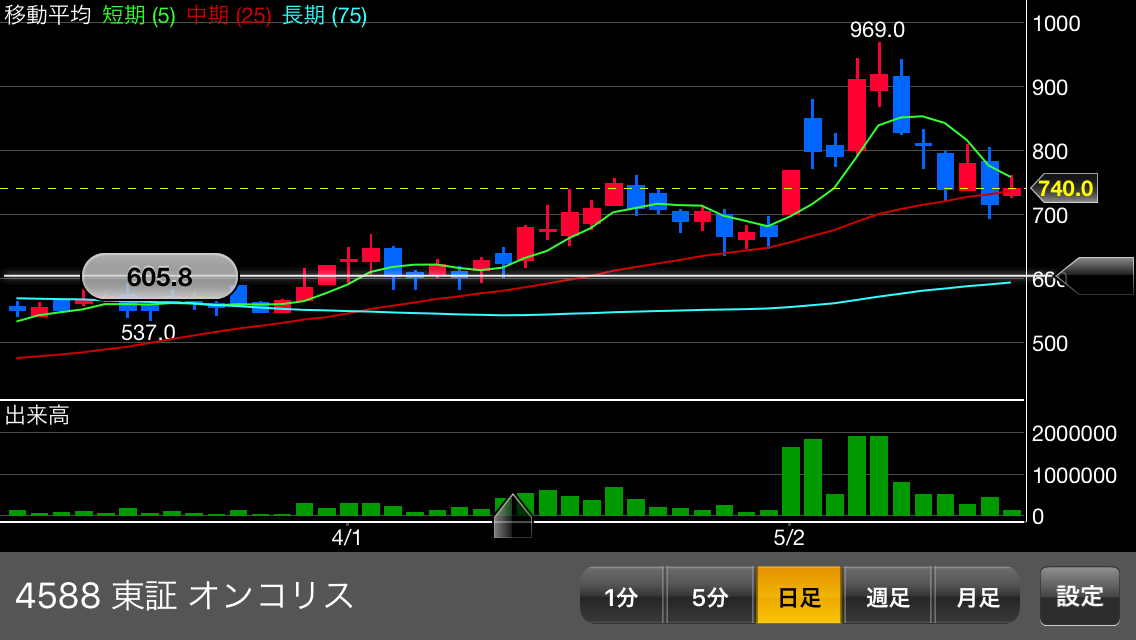This screenshot has width=1136, height=640.
Task: Switch chart to 5分 interval
Action: 710,597
